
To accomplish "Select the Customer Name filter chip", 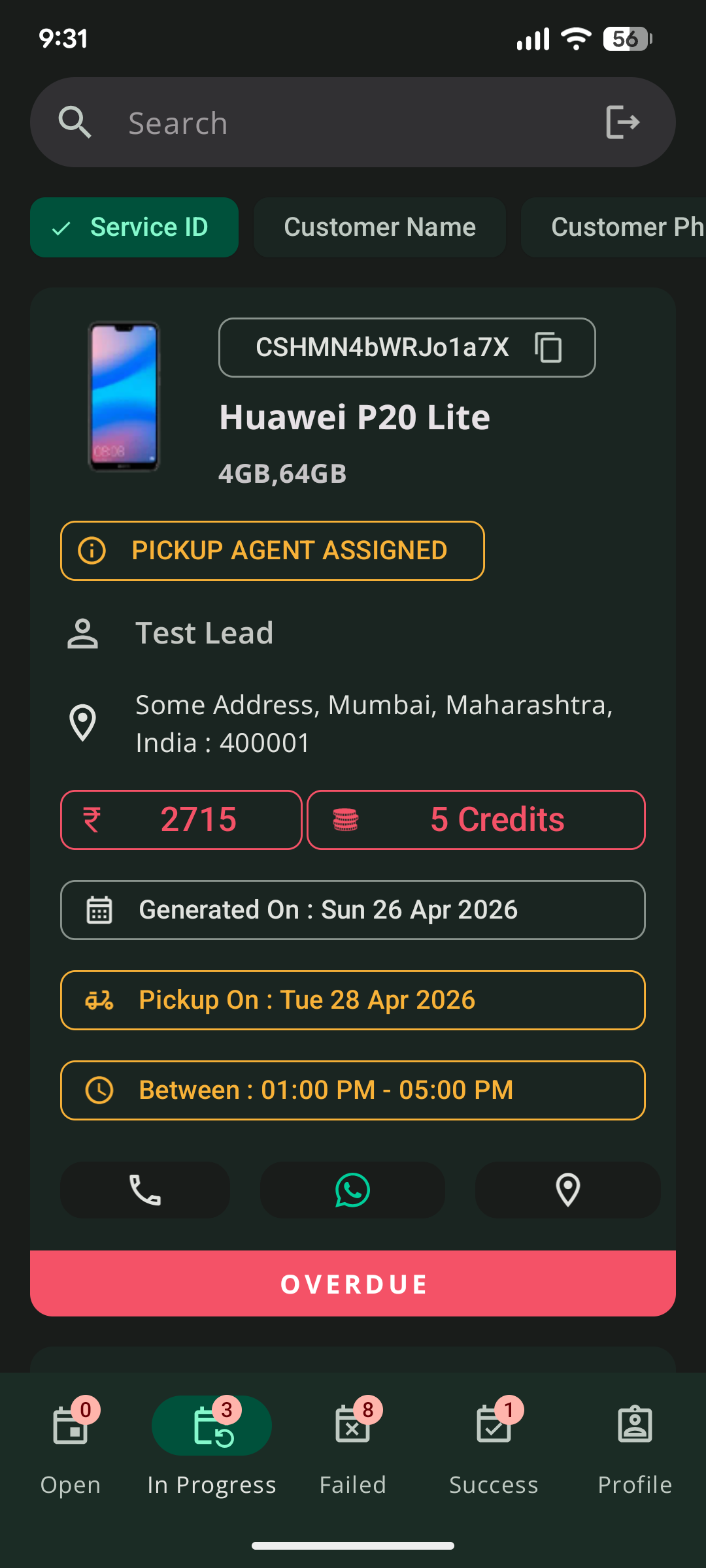I will coord(380,227).
